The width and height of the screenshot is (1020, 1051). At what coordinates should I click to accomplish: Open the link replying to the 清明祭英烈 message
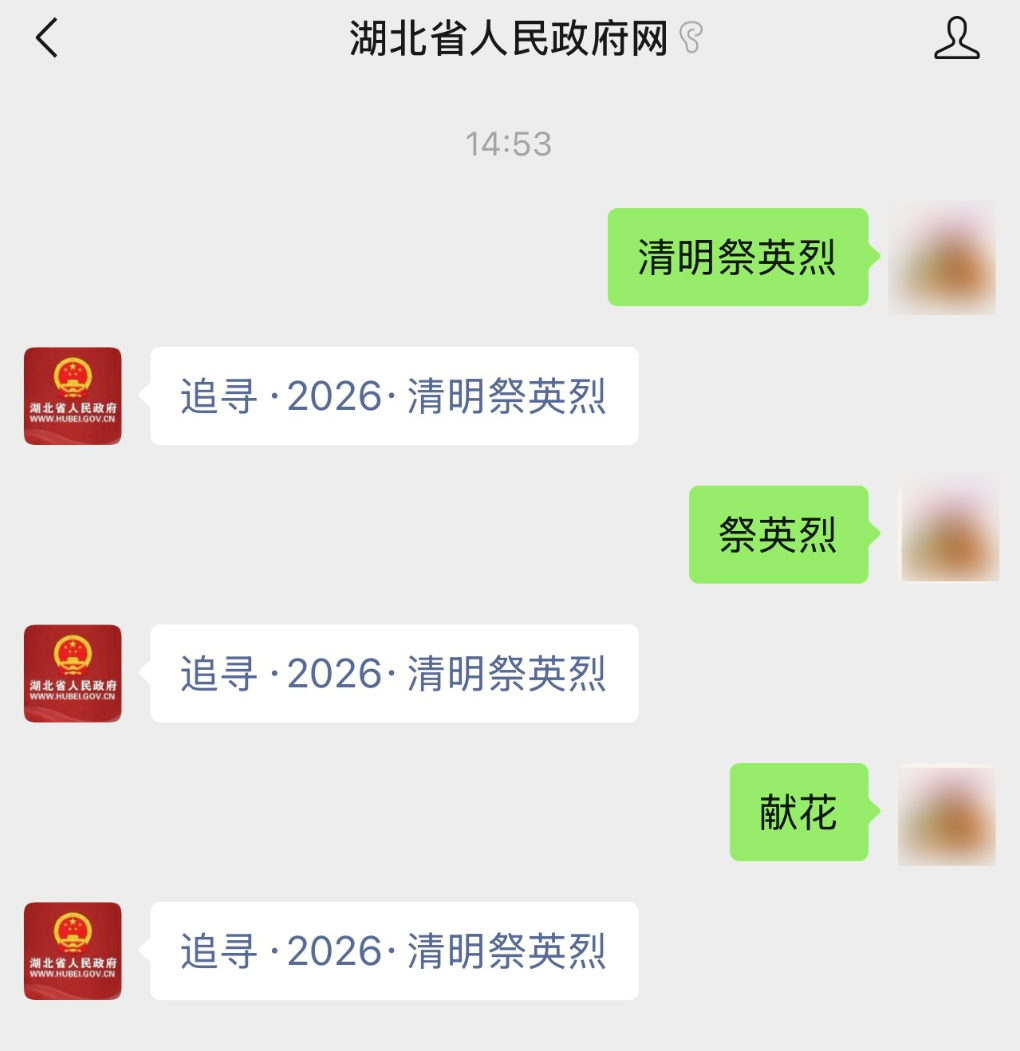pos(393,397)
